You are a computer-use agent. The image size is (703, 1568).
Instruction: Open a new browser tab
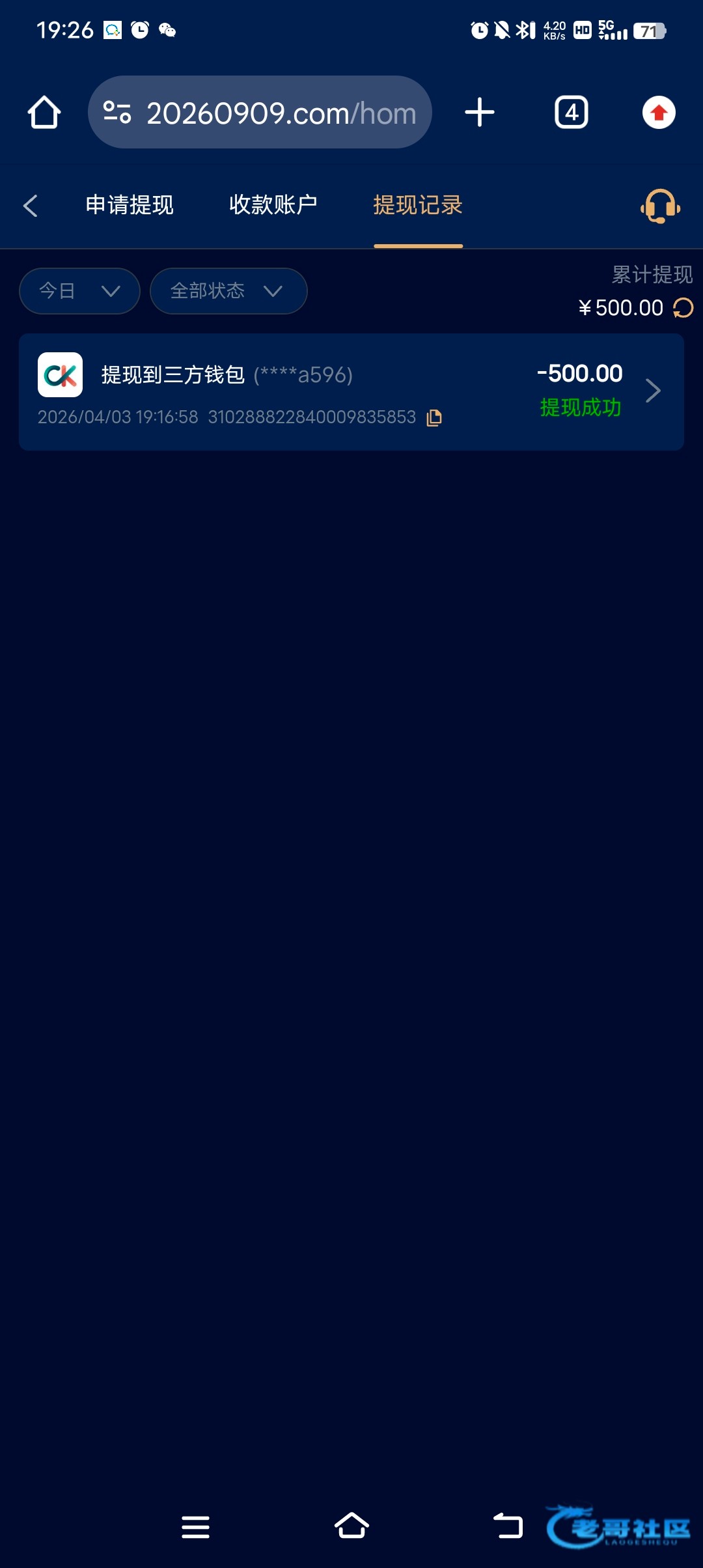480,113
